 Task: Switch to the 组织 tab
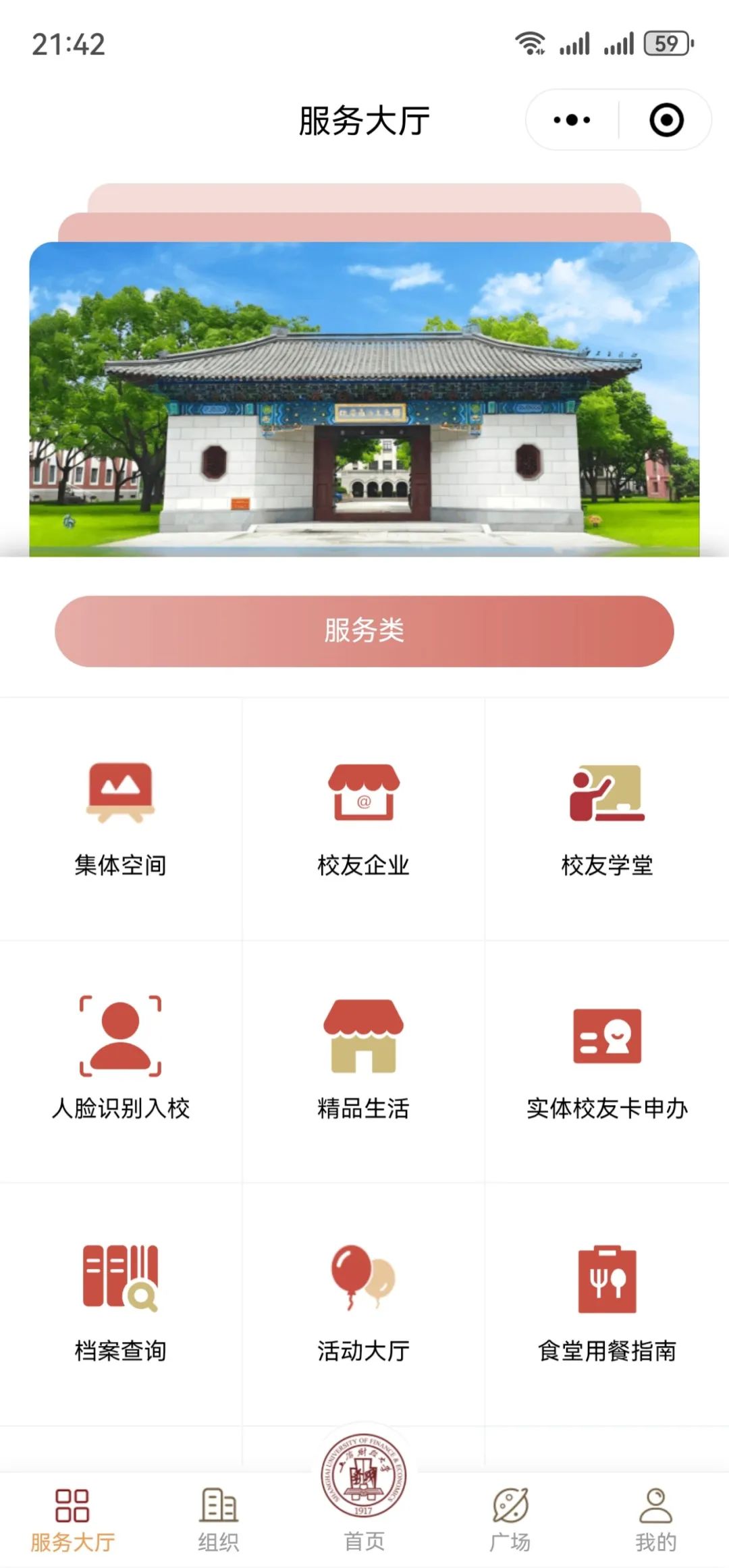(218, 1519)
